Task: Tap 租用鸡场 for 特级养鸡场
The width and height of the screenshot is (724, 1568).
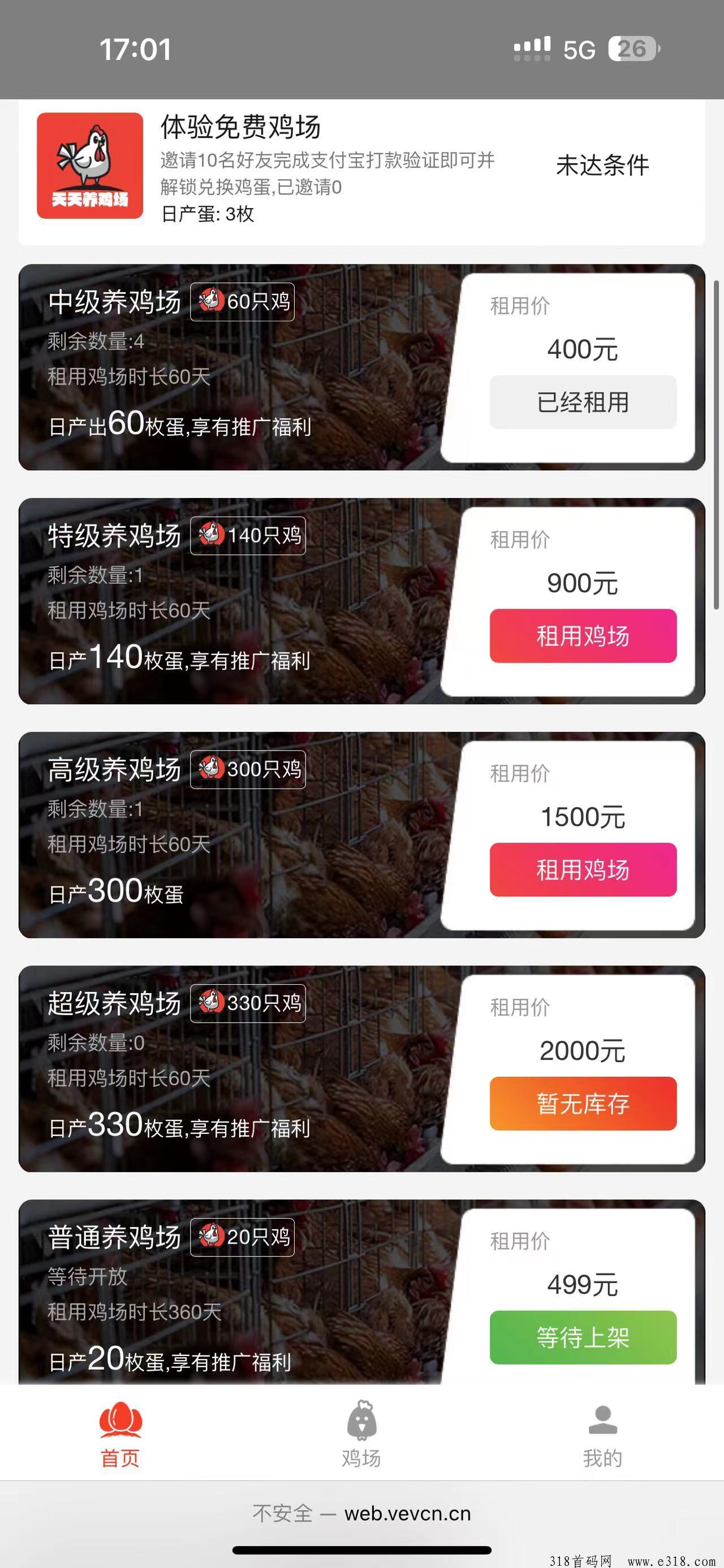Action: pos(583,635)
